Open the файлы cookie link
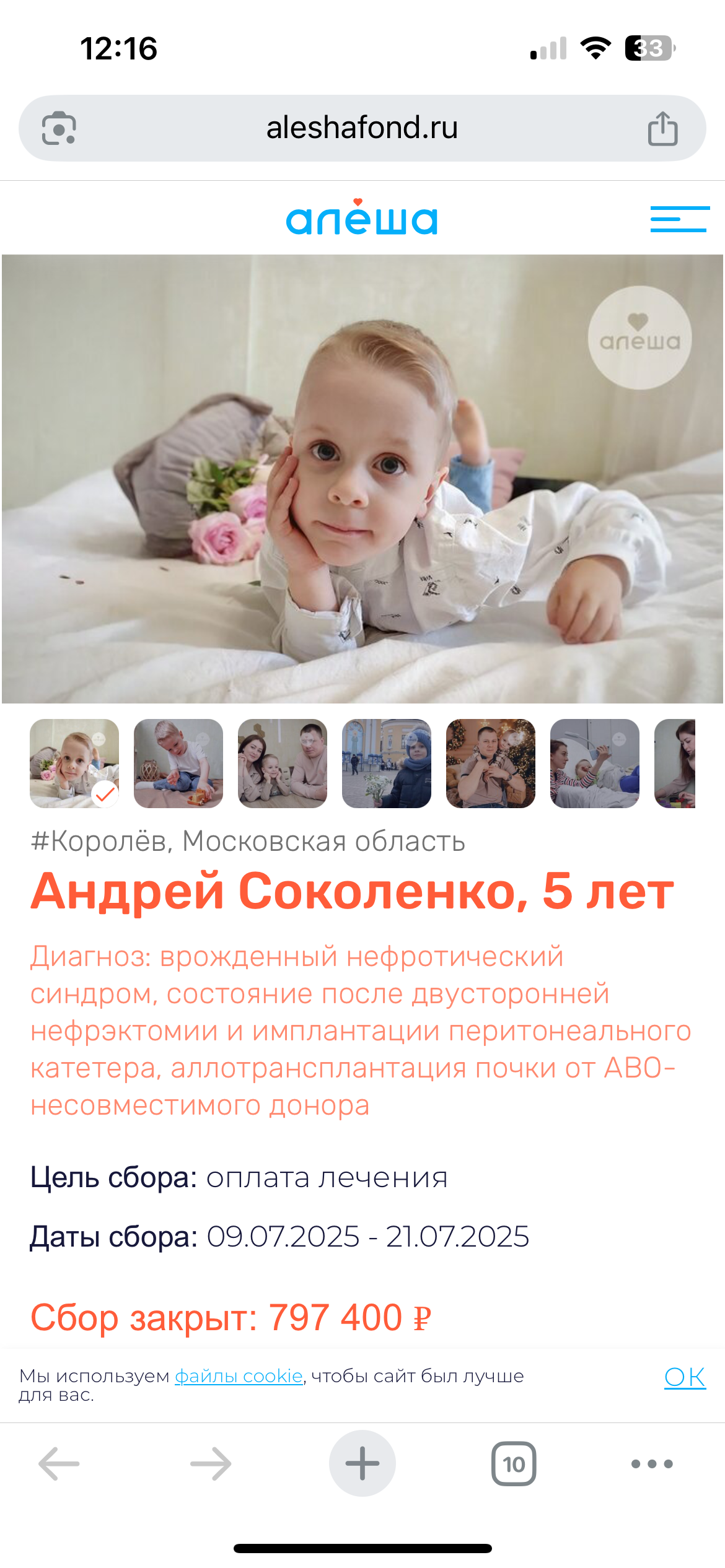The image size is (725, 1568). pos(239,1375)
